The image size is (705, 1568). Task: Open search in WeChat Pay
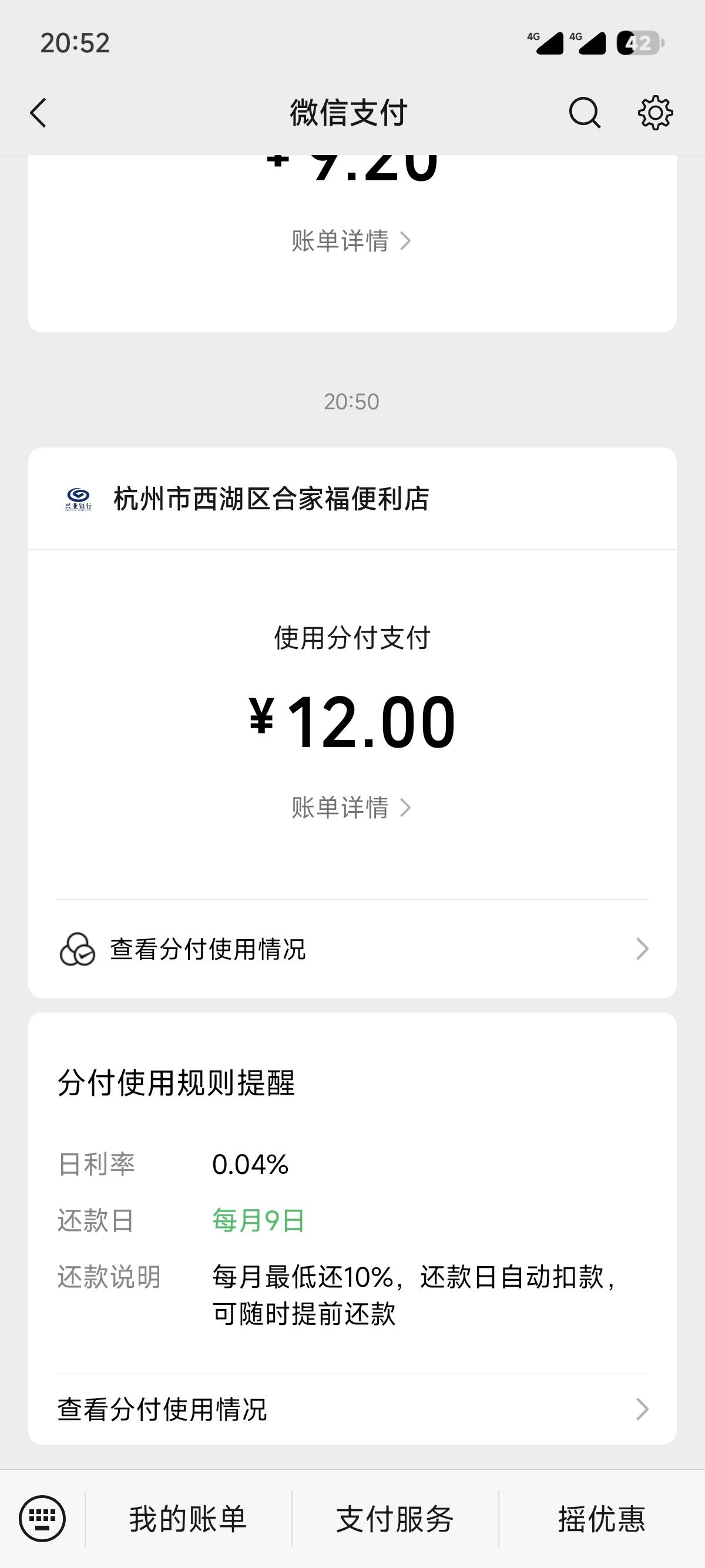(x=585, y=113)
